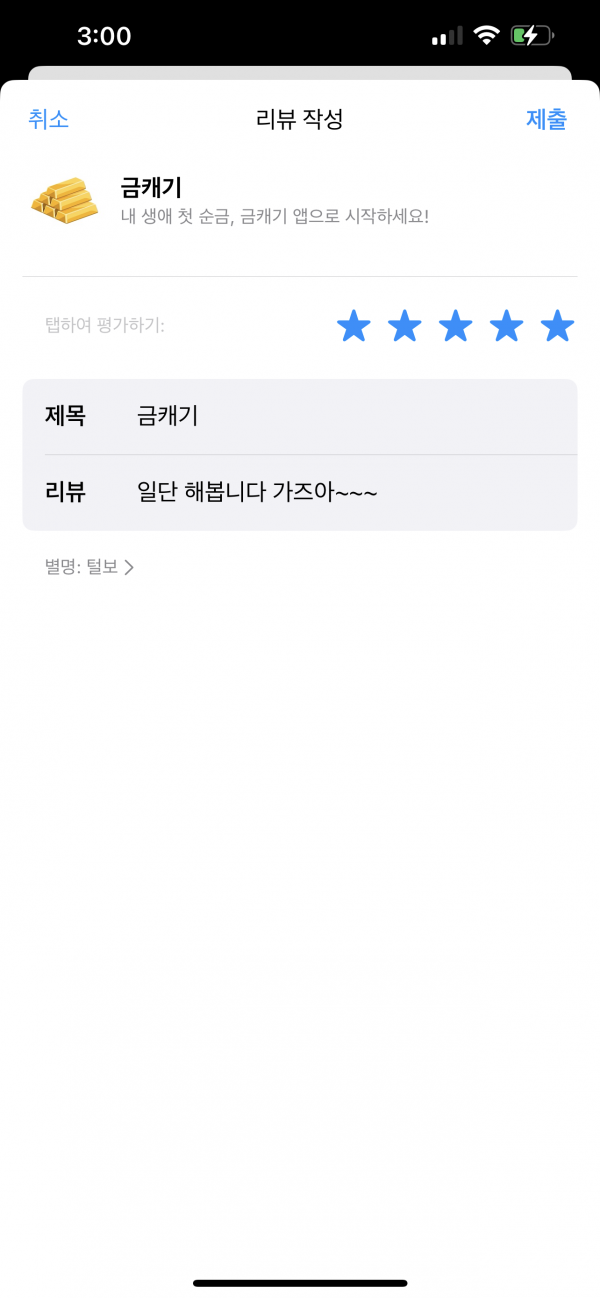This screenshot has height=1298, width=600.
Task: Set rating to five stars
Action: [557, 325]
